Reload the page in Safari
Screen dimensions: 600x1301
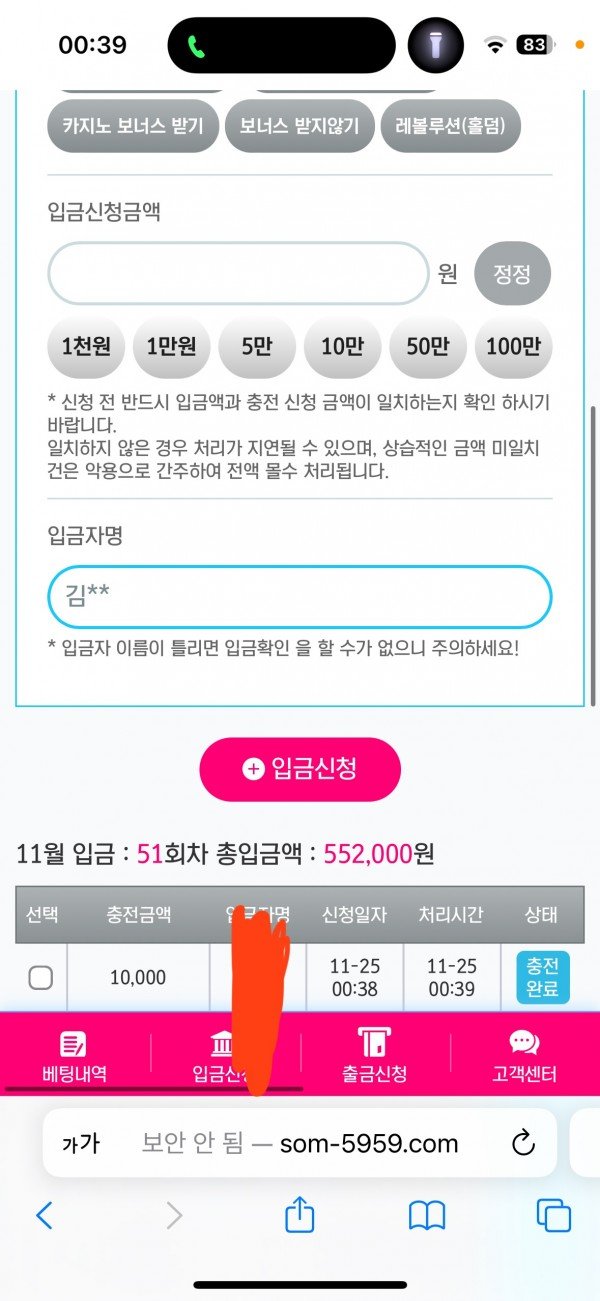click(523, 1143)
